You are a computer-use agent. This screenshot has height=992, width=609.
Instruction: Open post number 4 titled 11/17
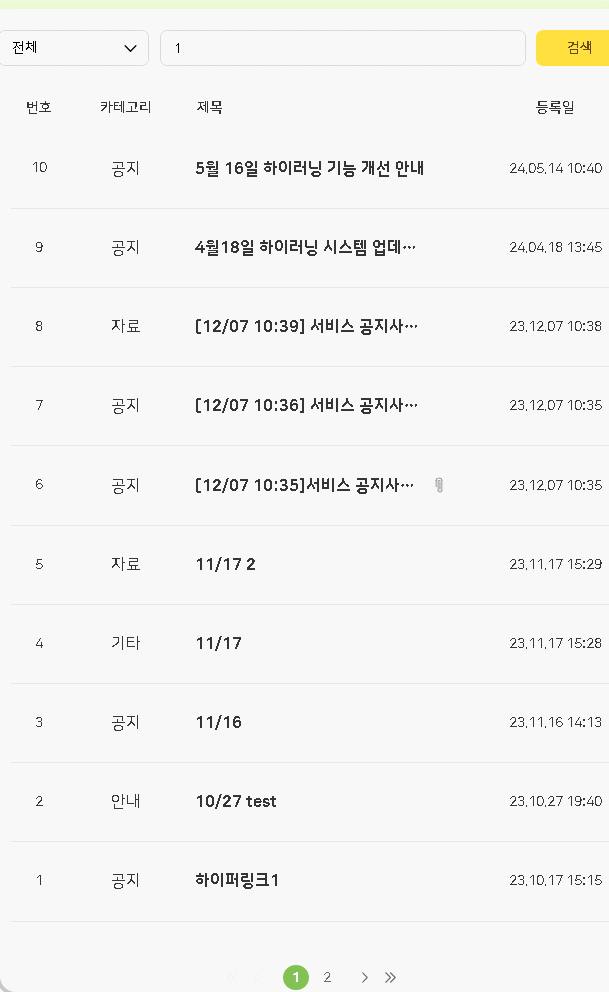click(219, 643)
